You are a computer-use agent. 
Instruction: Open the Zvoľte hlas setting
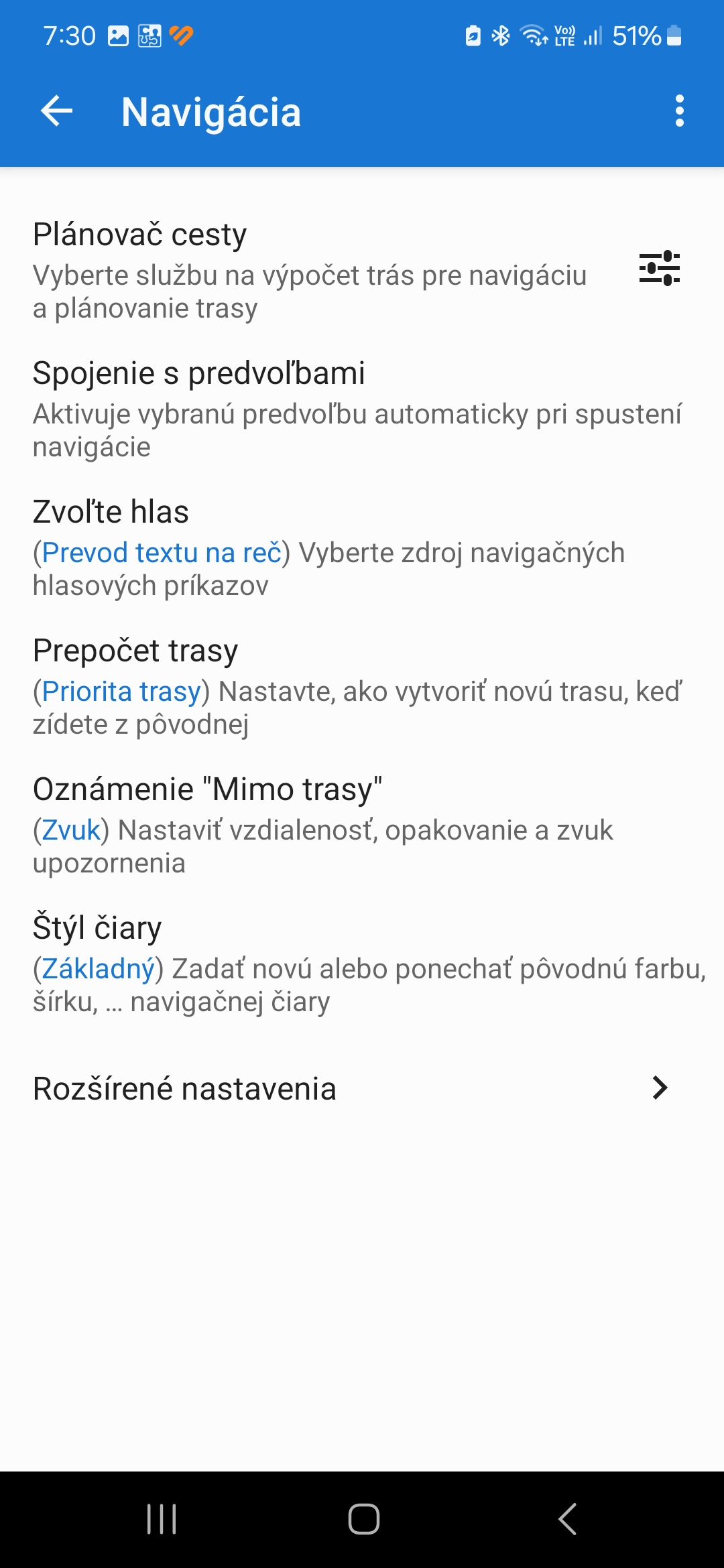[328, 547]
